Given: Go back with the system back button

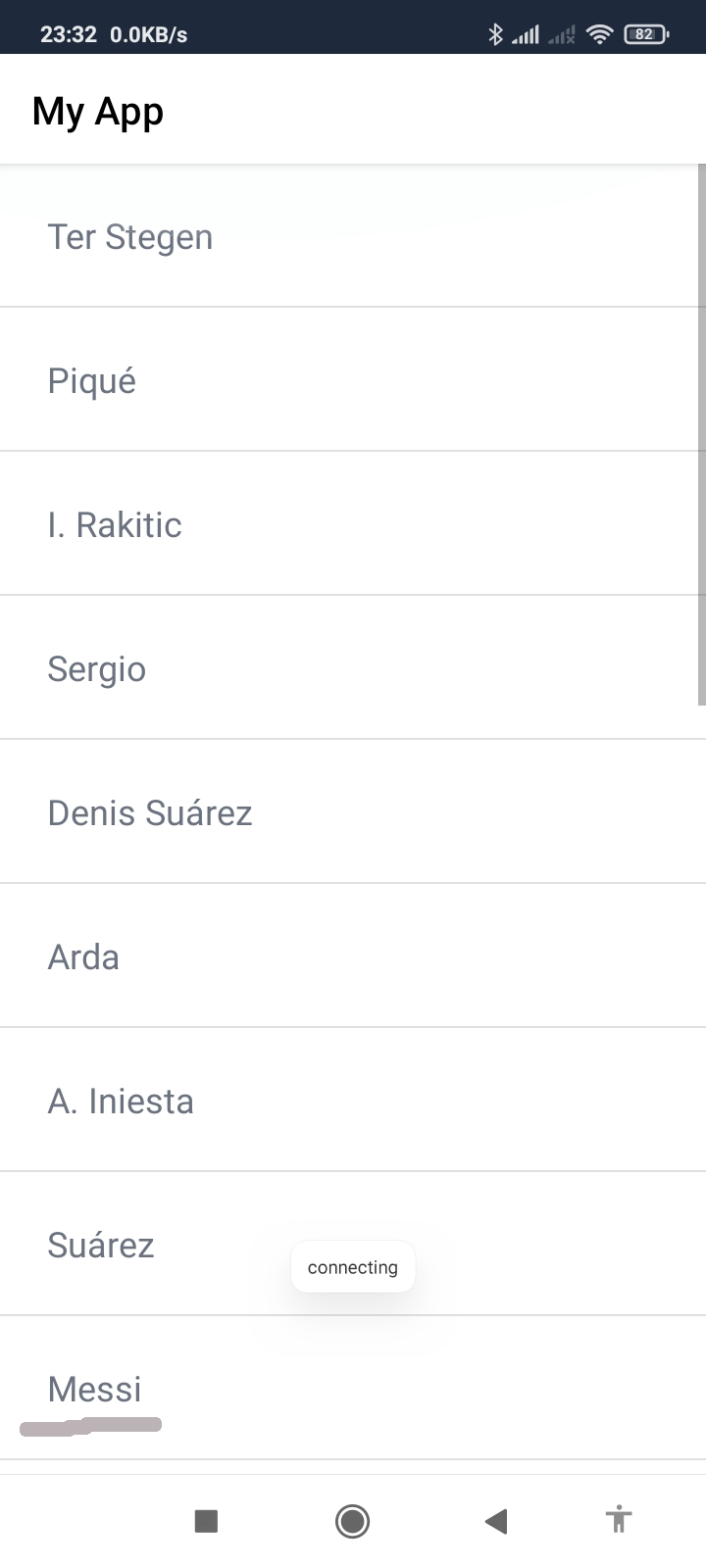Looking at the screenshot, I should click(x=496, y=1521).
